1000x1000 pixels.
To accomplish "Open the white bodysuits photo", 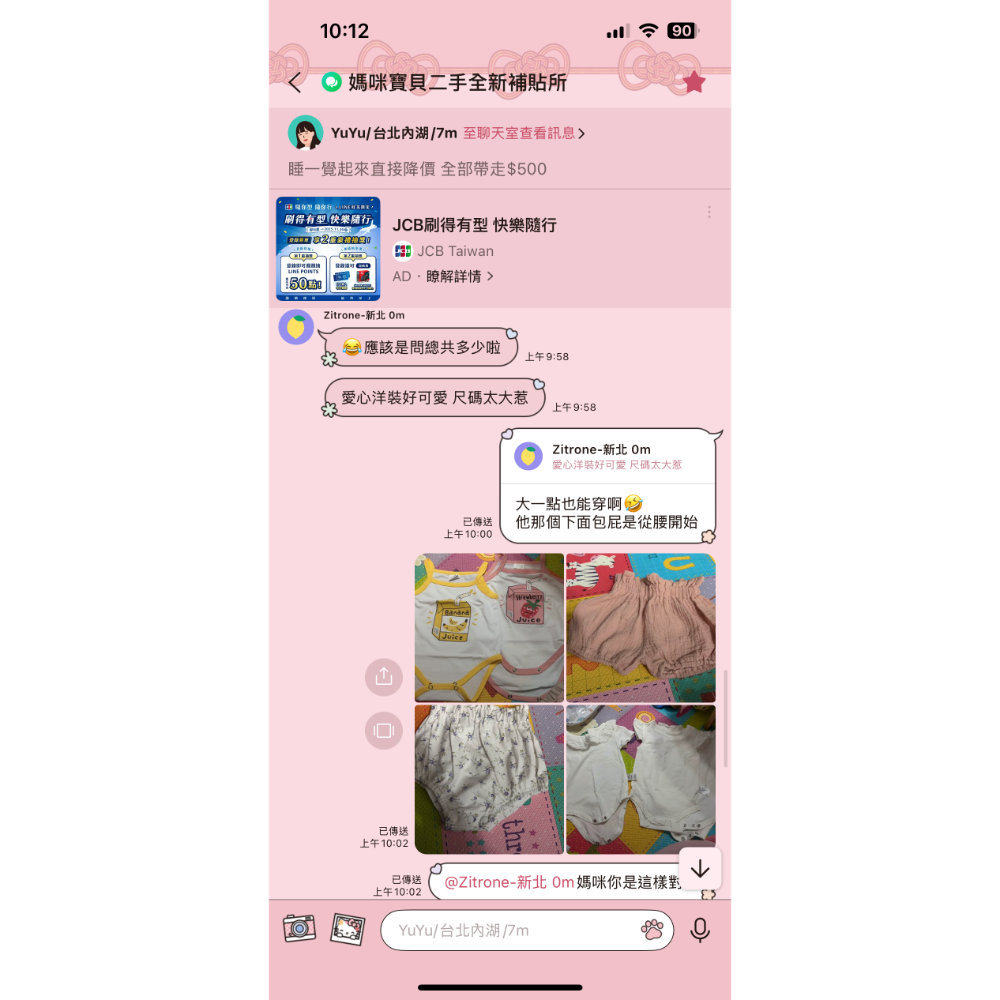I will click(641, 779).
